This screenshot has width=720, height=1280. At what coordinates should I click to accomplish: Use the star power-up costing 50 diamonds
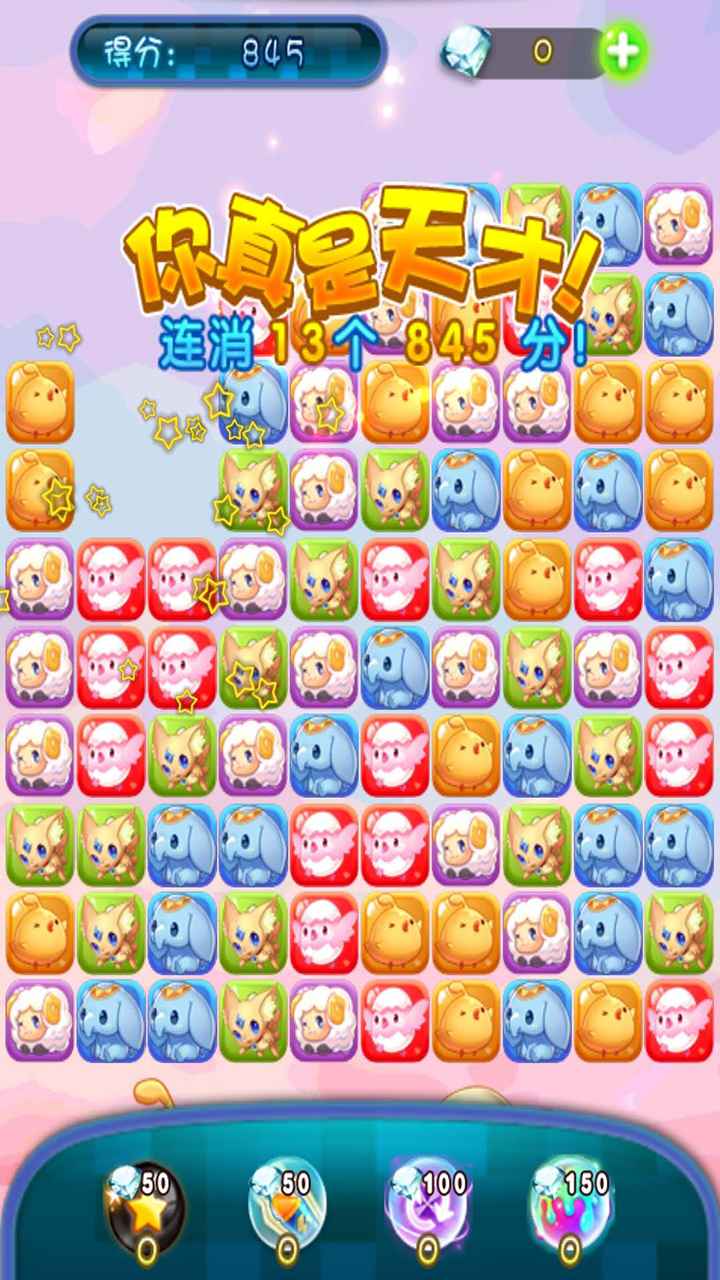pos(146,1210)
